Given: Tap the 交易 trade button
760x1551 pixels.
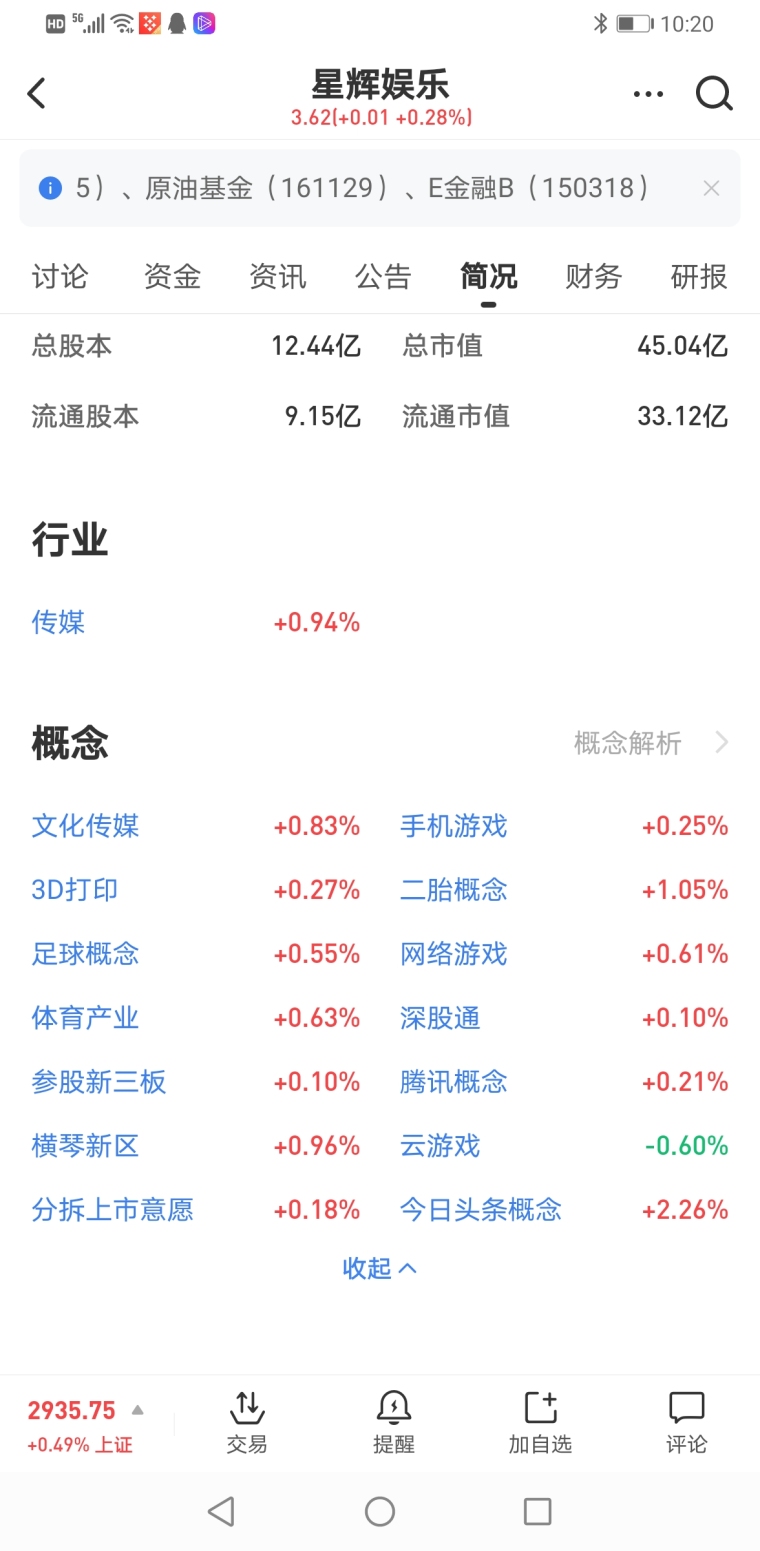Looking at the screenshot, I should pos(247,1423).
